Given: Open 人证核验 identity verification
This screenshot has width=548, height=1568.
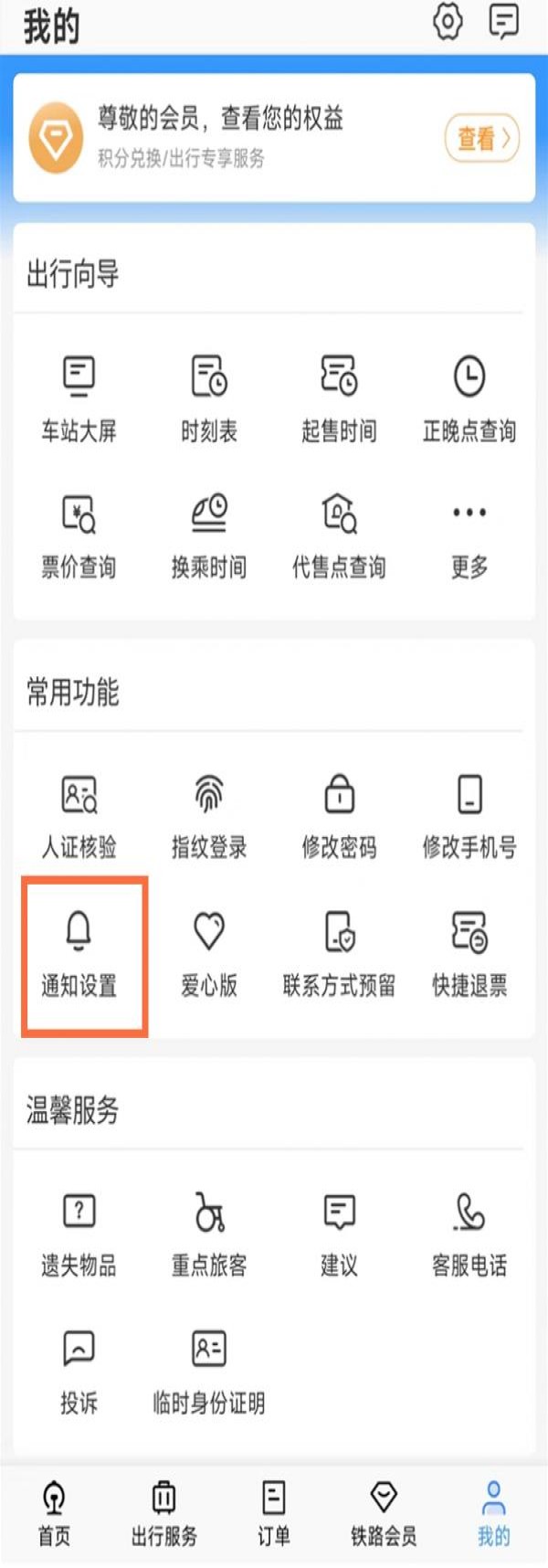Looking at the screenshot, I should [79, 817].
